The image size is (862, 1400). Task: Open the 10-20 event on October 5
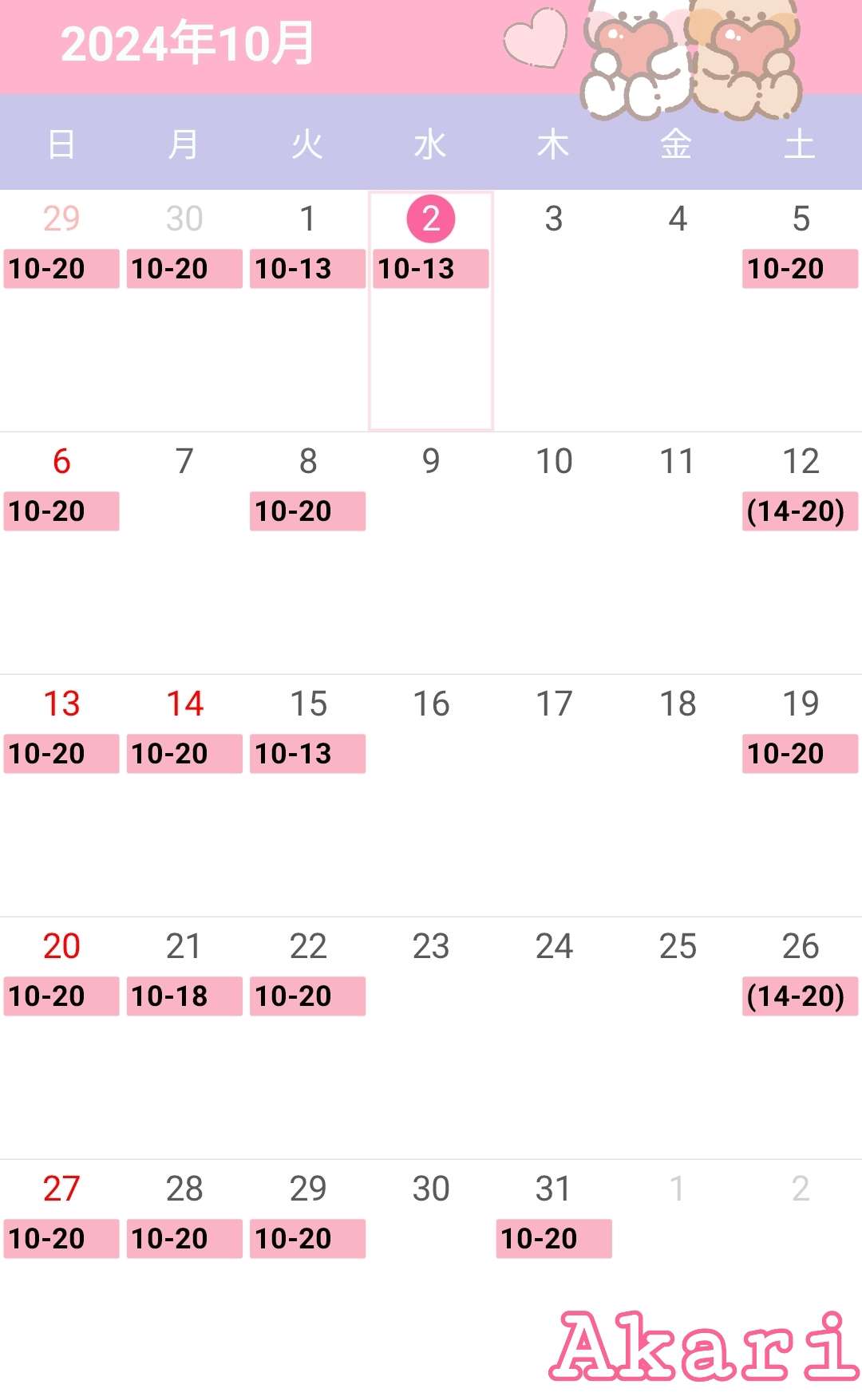800,269
